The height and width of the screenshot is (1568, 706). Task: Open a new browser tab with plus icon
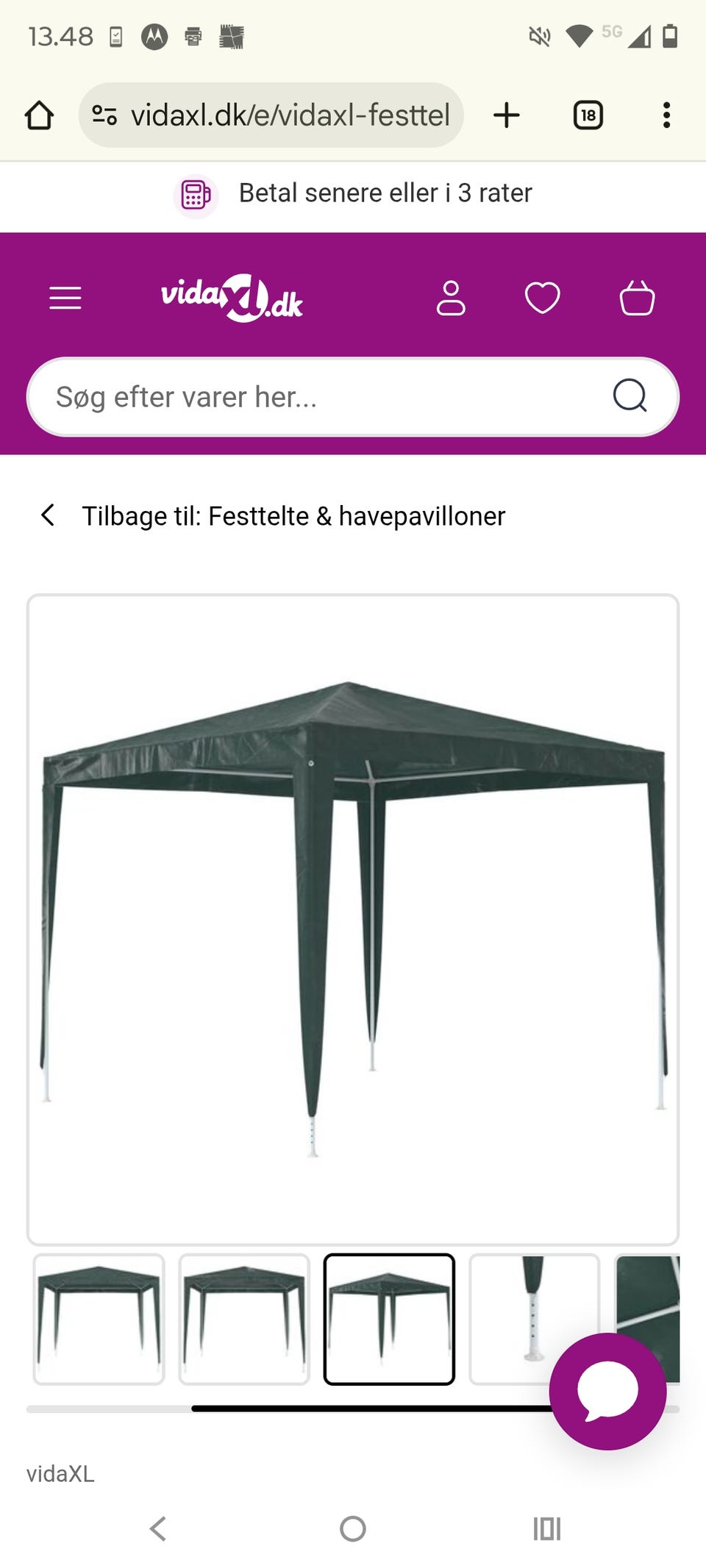(507, 115)
